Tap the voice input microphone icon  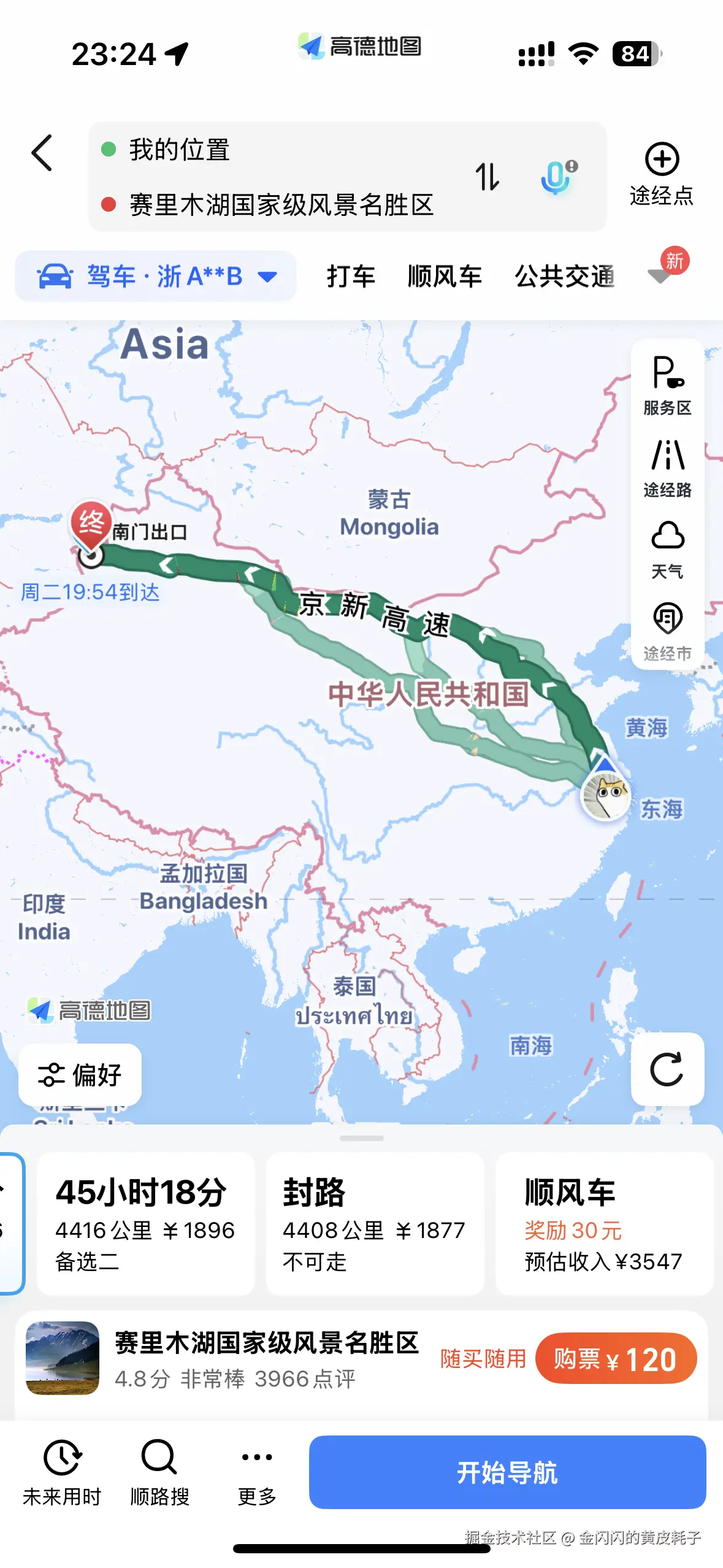(x=555, y=177)
